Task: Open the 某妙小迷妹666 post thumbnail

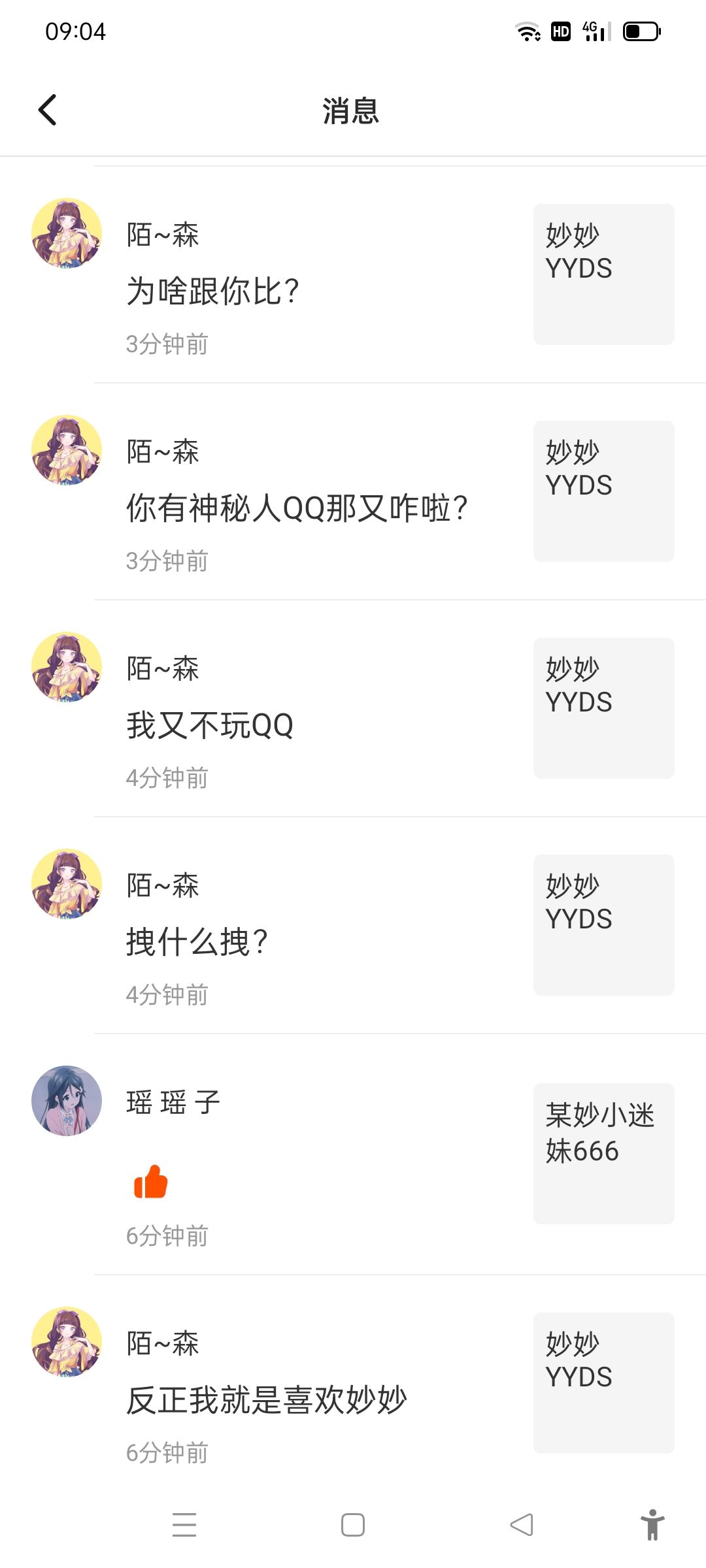Action: [603, 1153]
